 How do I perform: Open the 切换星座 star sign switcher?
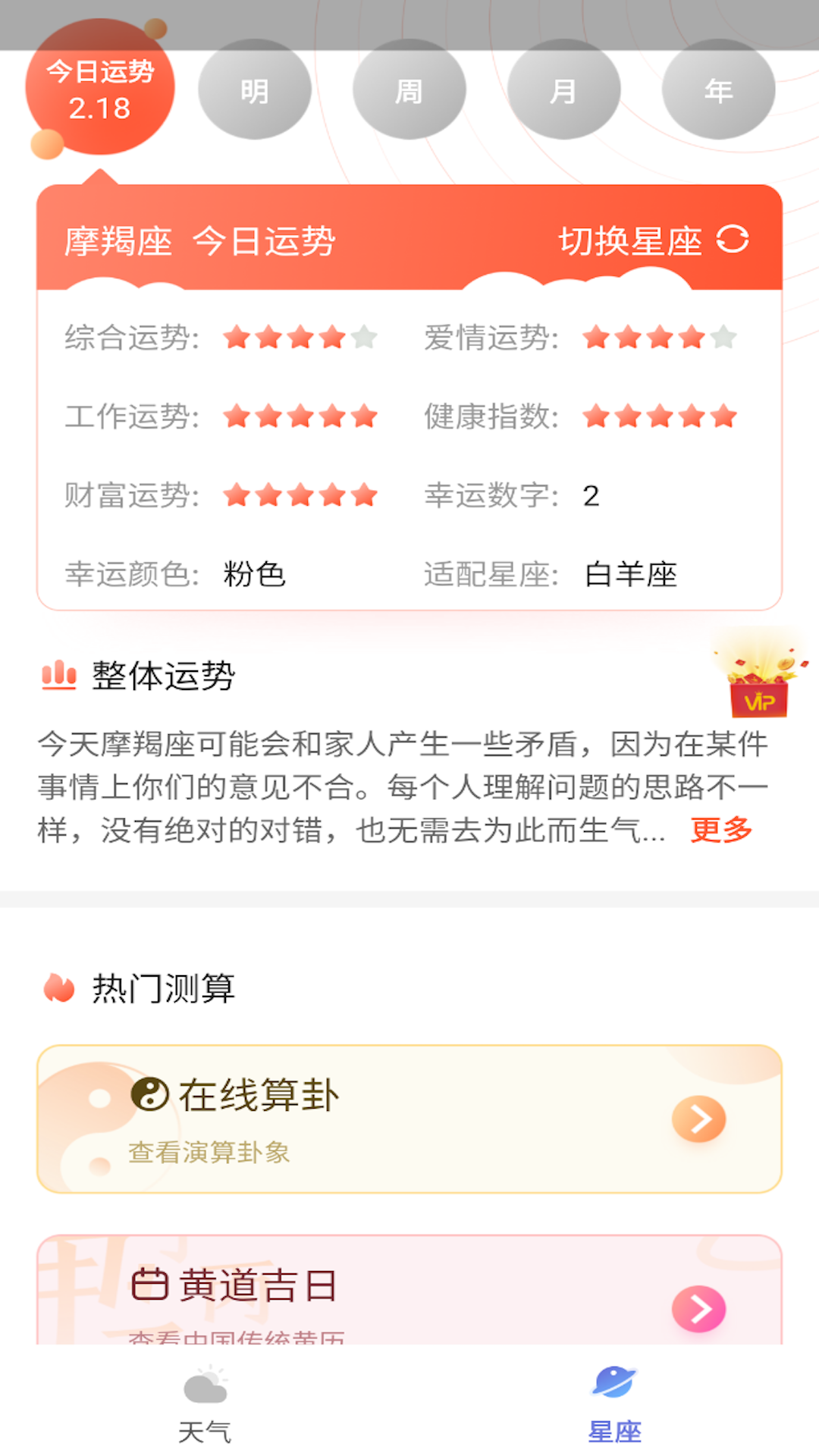632,241
